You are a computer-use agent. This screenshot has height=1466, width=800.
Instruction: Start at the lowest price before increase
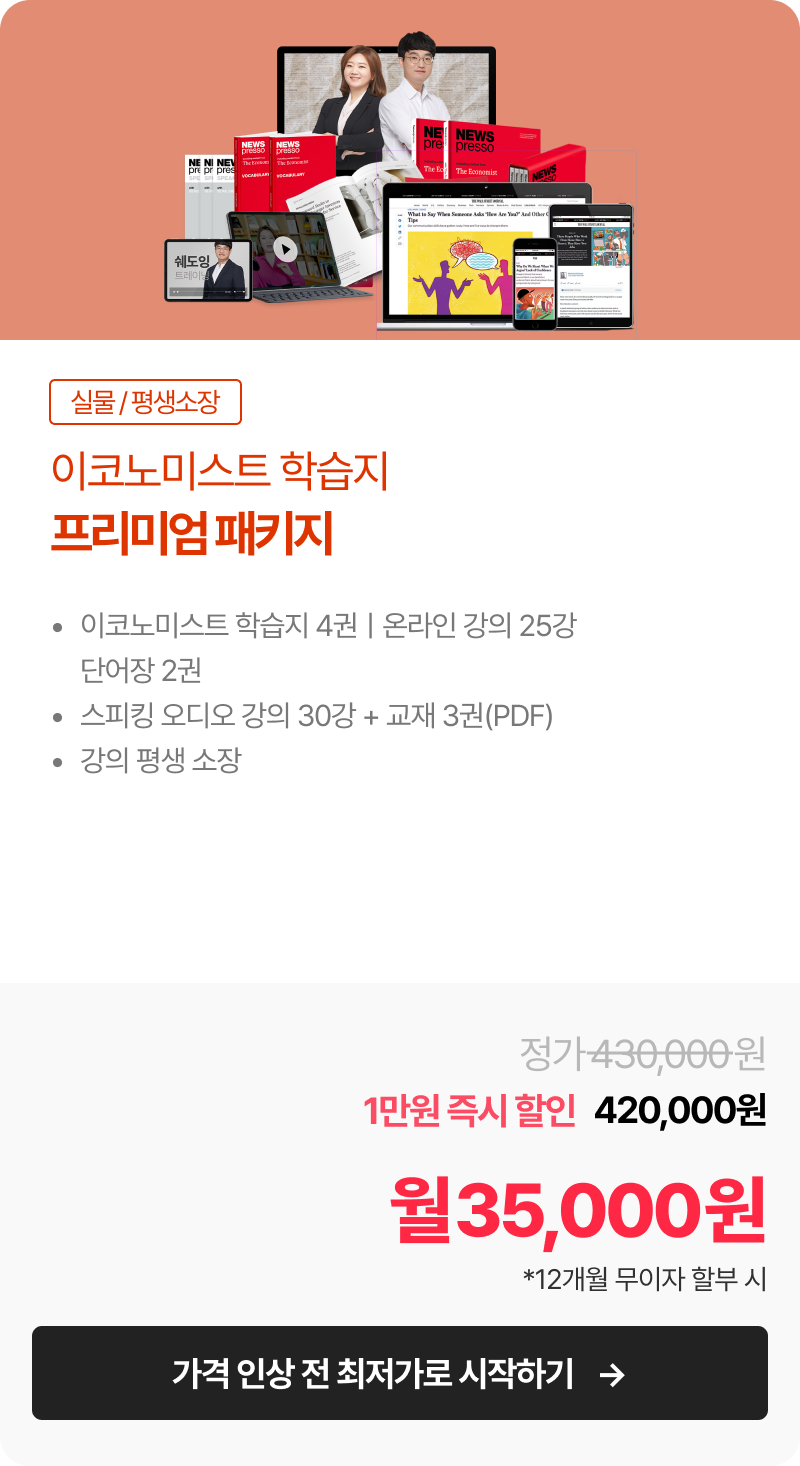400,1373
